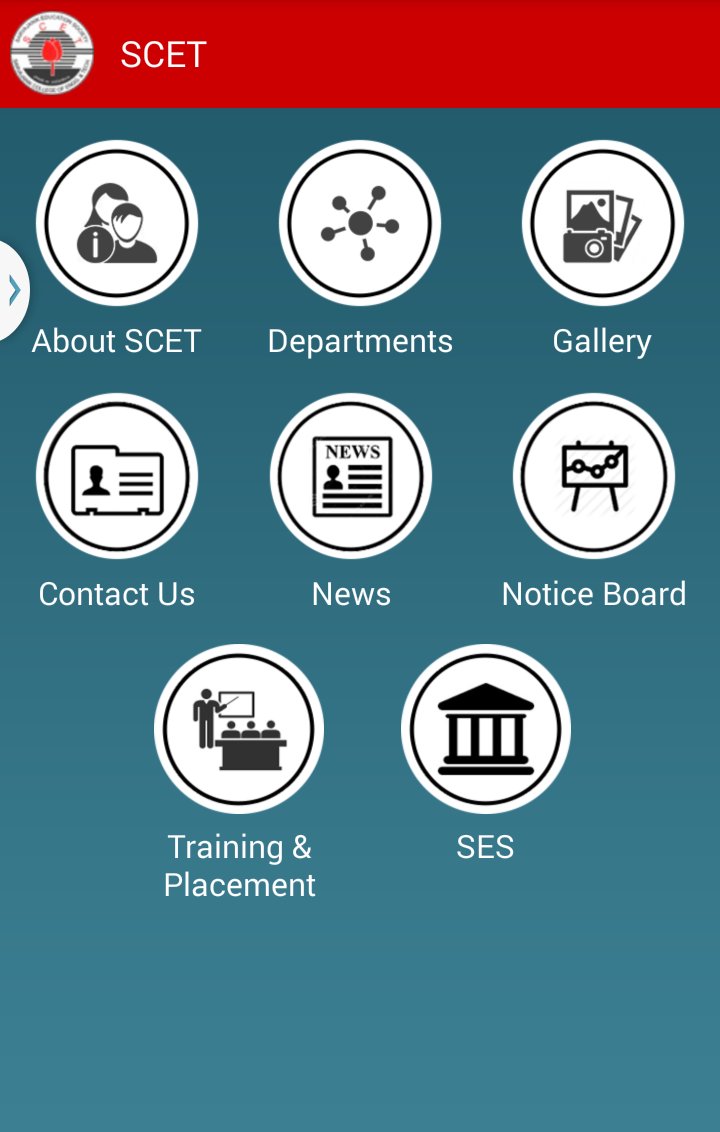This screenshot has height=1132, width=720.
Task: Tap the SES text under the building icon
Action: click(x=485, y=847)
